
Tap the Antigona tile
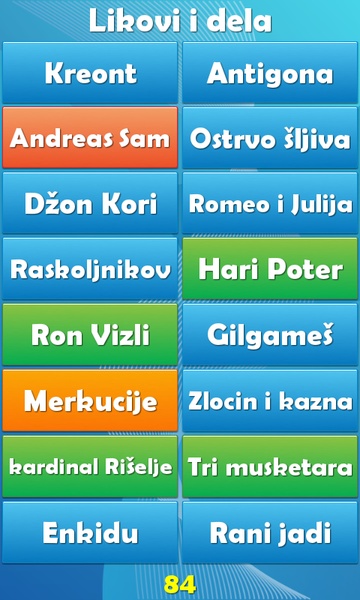click(270, 73)
